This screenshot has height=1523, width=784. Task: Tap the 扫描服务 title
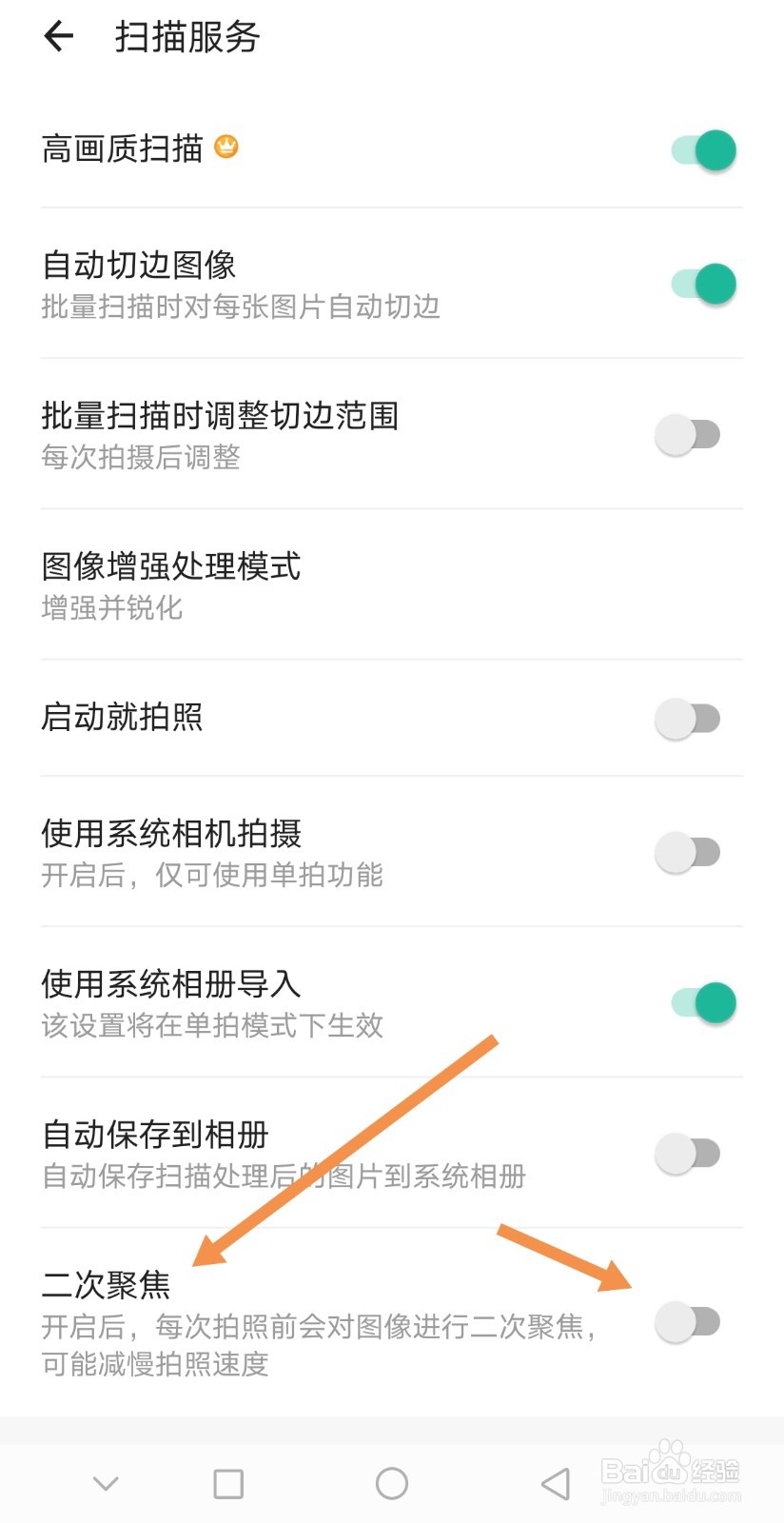[186, 36]
